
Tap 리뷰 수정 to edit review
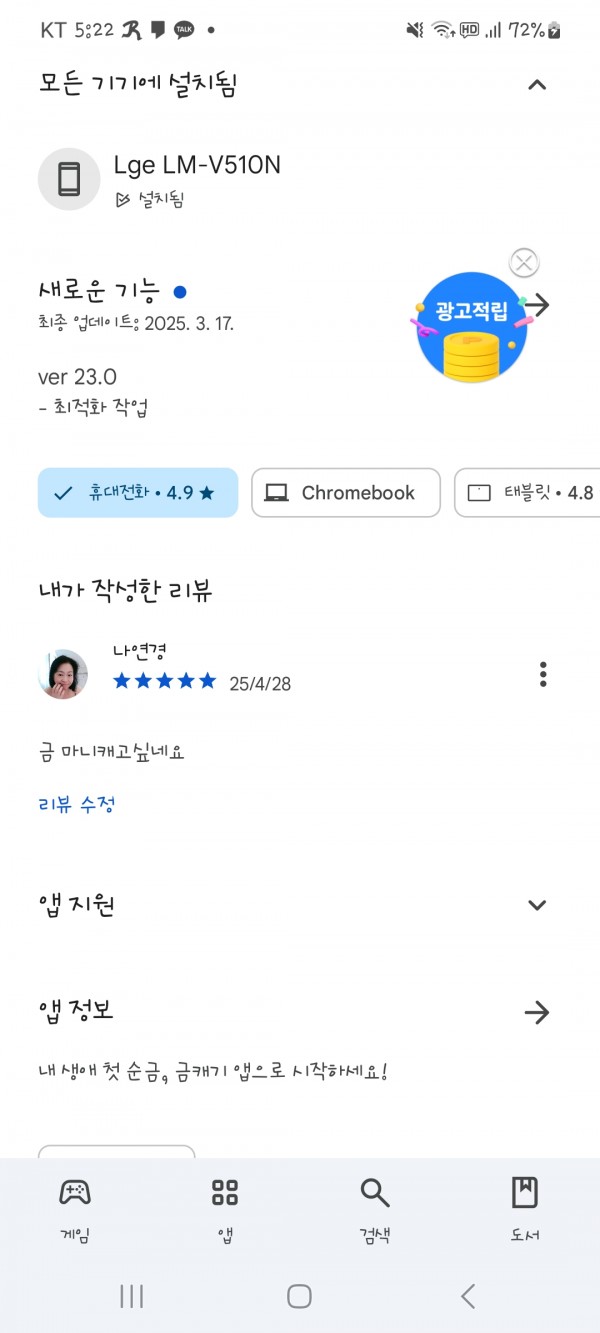(77, 804)
